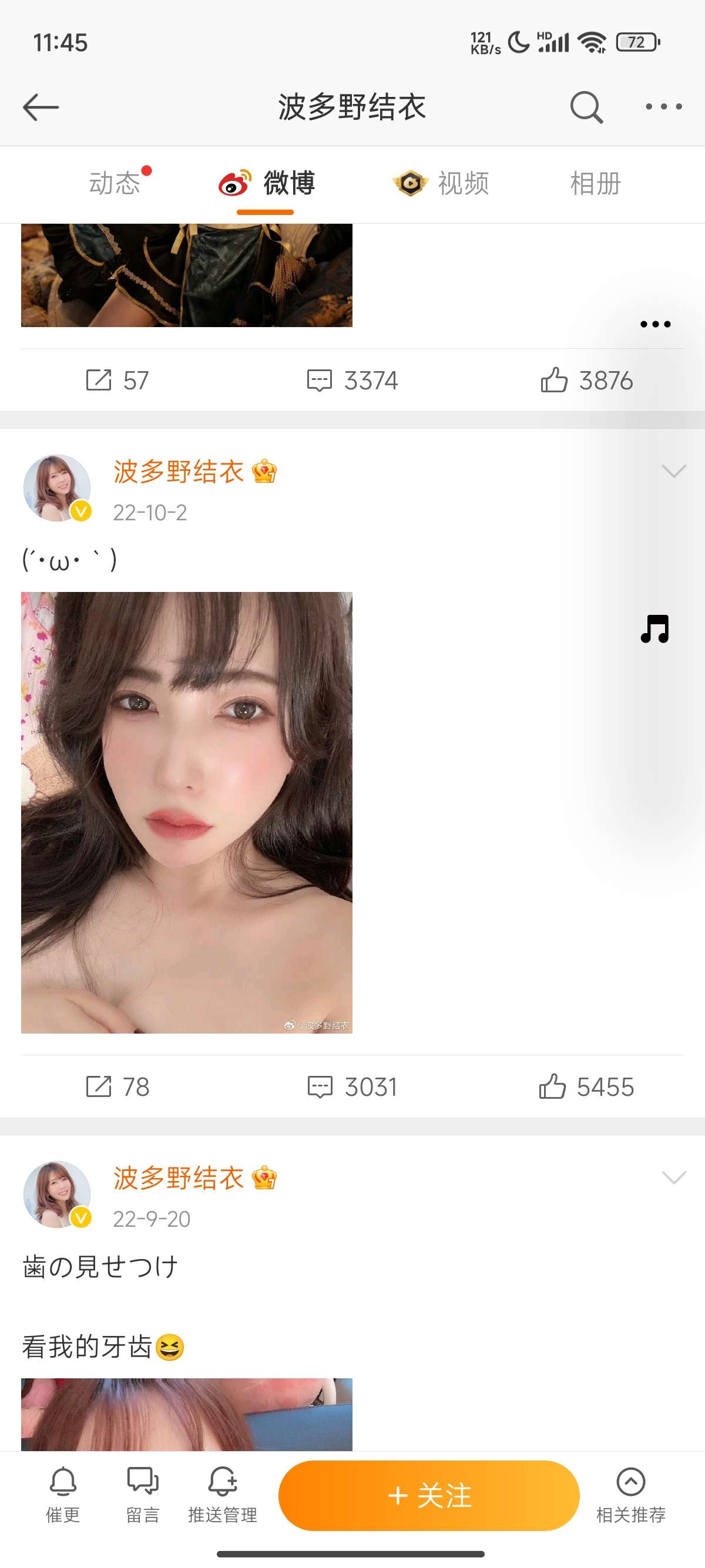
Task: Open the top-right overflow menu
Action: click(664, 107)
